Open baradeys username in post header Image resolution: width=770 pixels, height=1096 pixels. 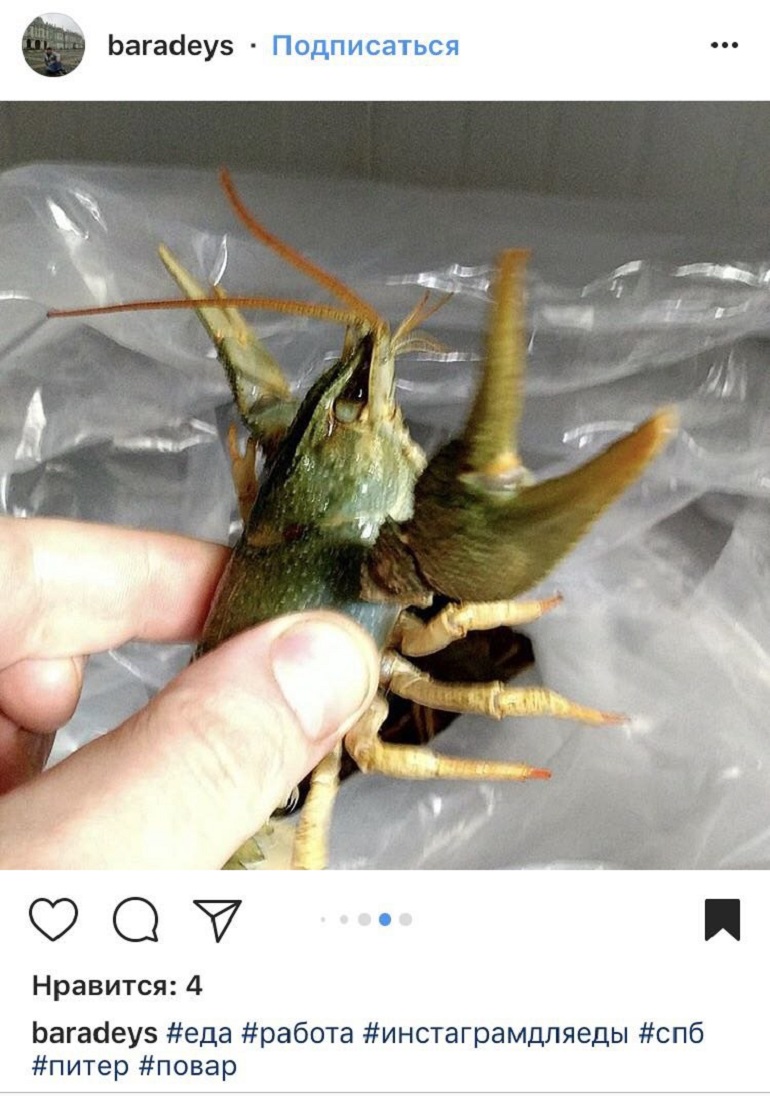pos(170,46)
